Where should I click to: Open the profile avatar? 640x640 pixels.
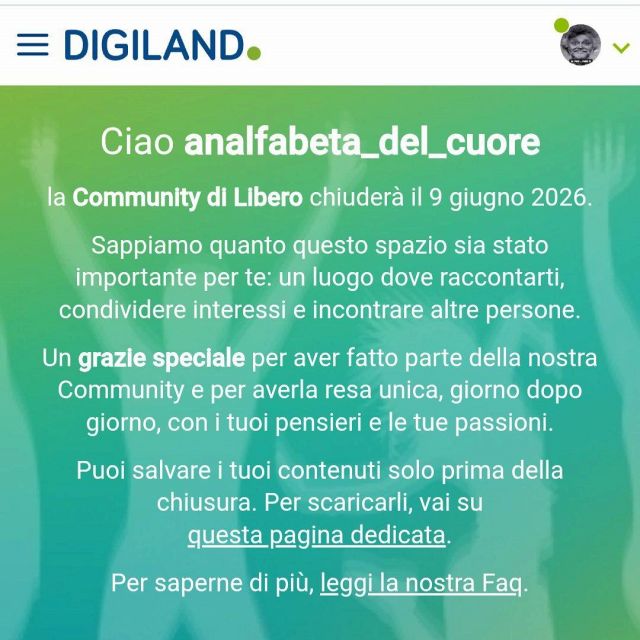tap(580, 45)
